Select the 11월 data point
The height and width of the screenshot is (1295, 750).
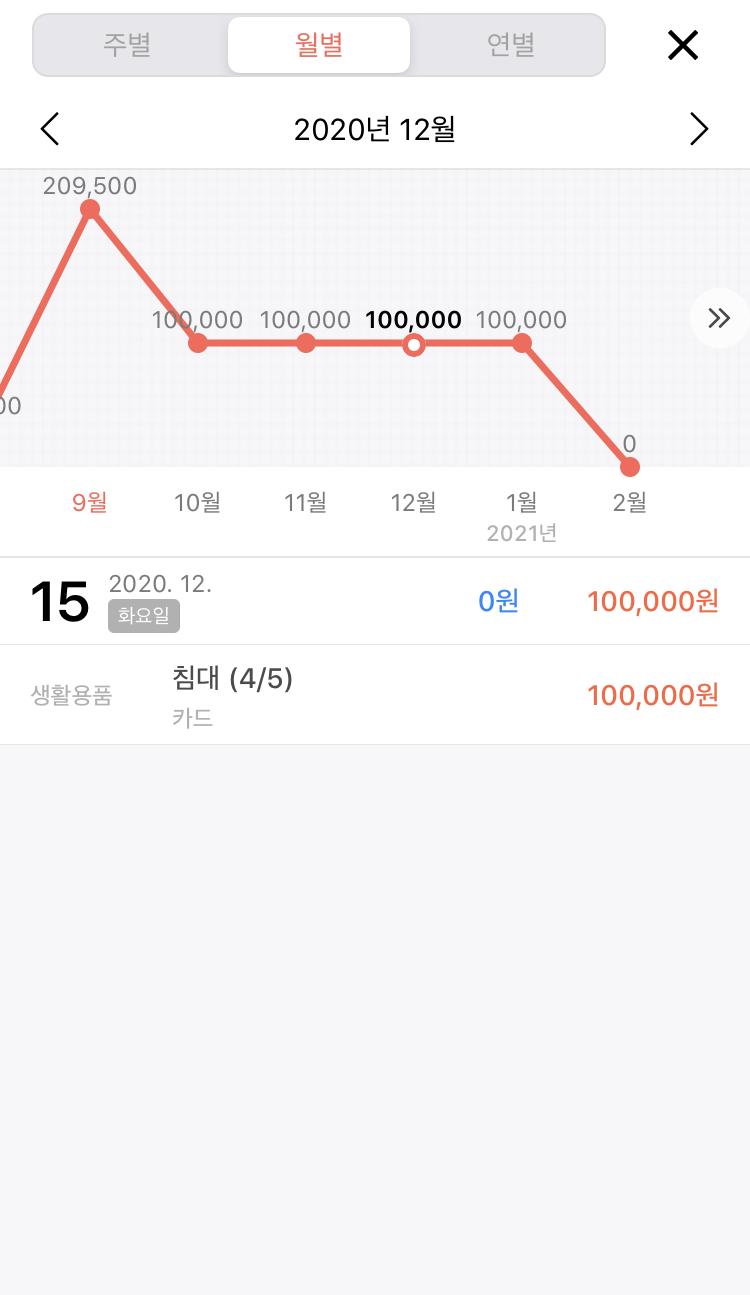tap(306, 343)
